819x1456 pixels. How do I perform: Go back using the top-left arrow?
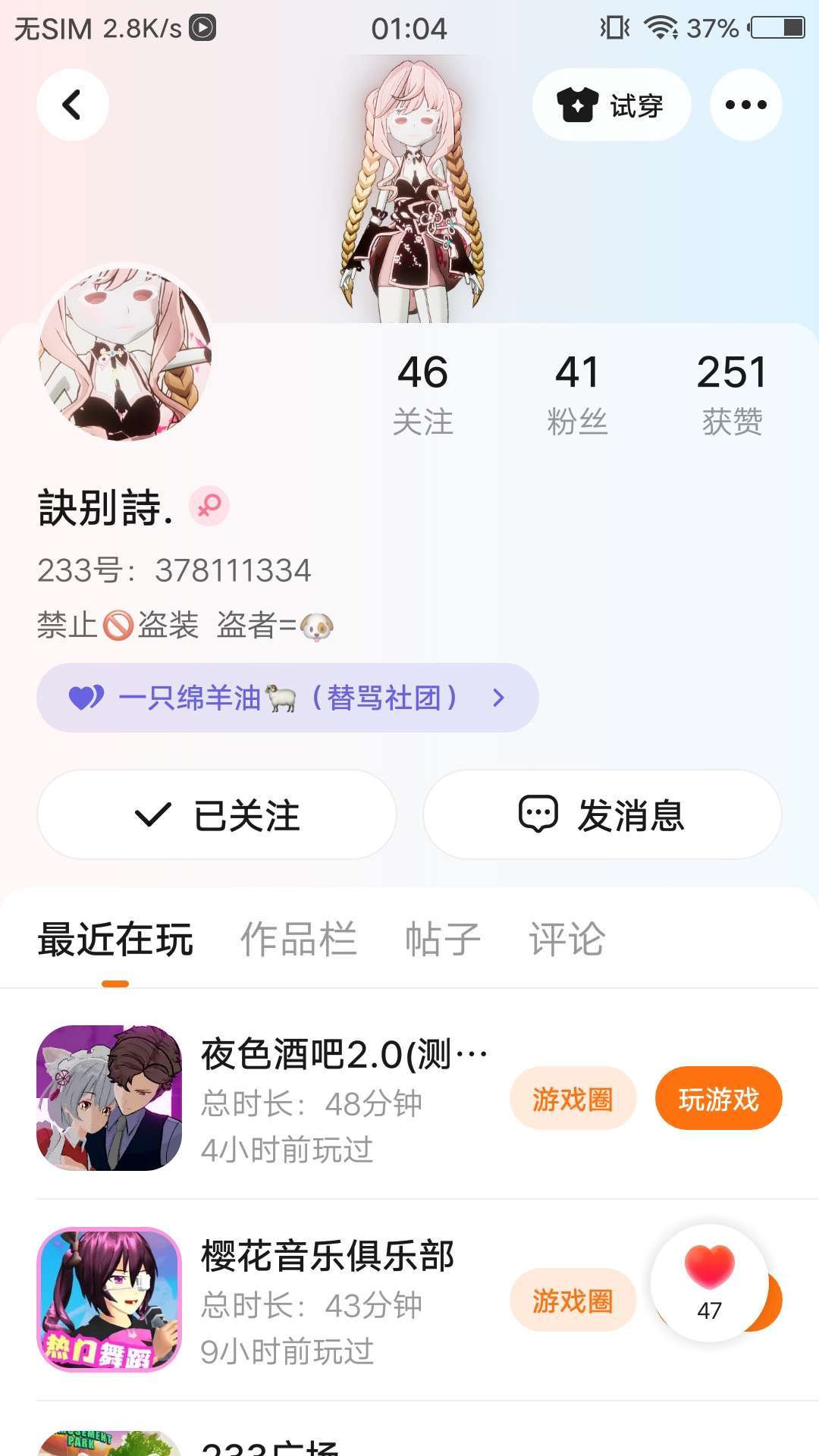[72, 105]
